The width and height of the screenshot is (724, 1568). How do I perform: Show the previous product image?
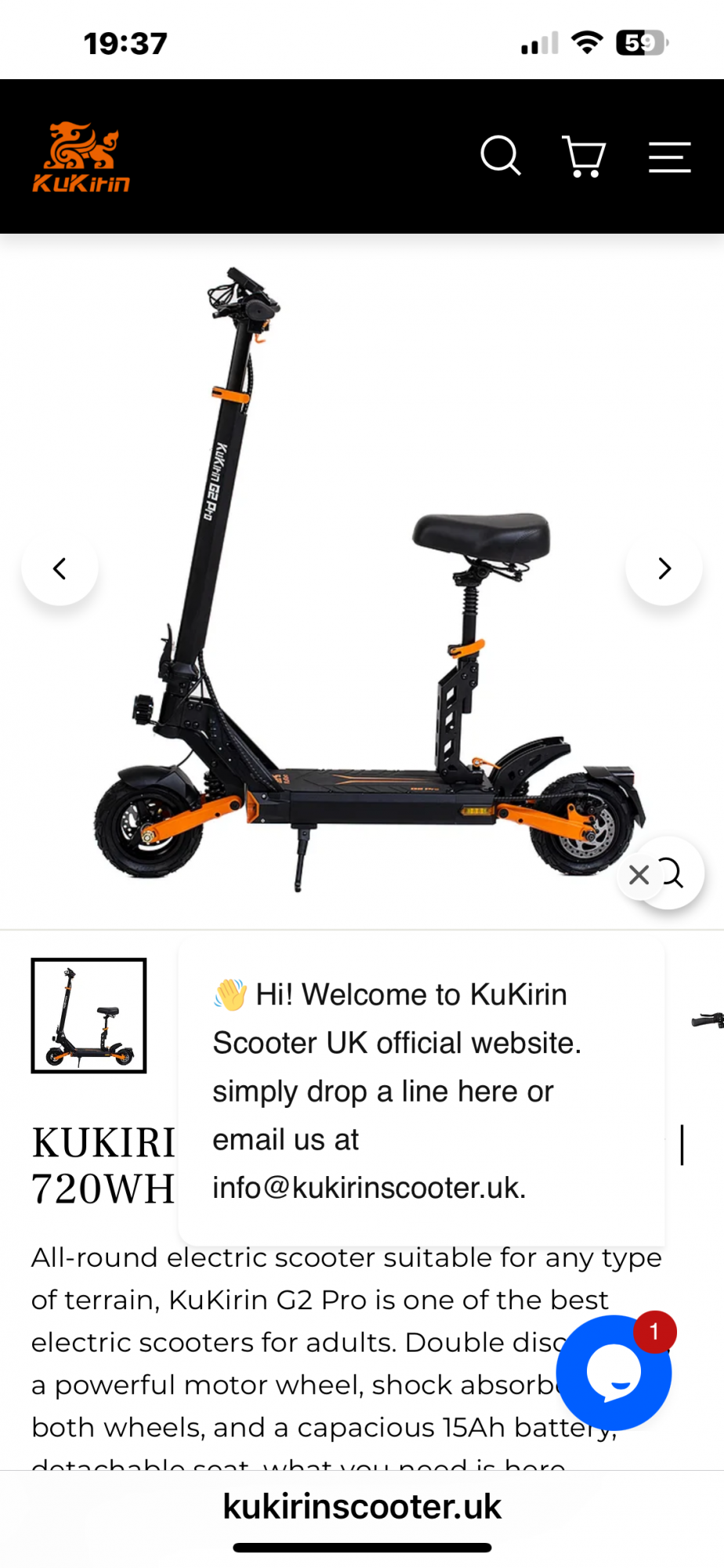pos(60,568)
